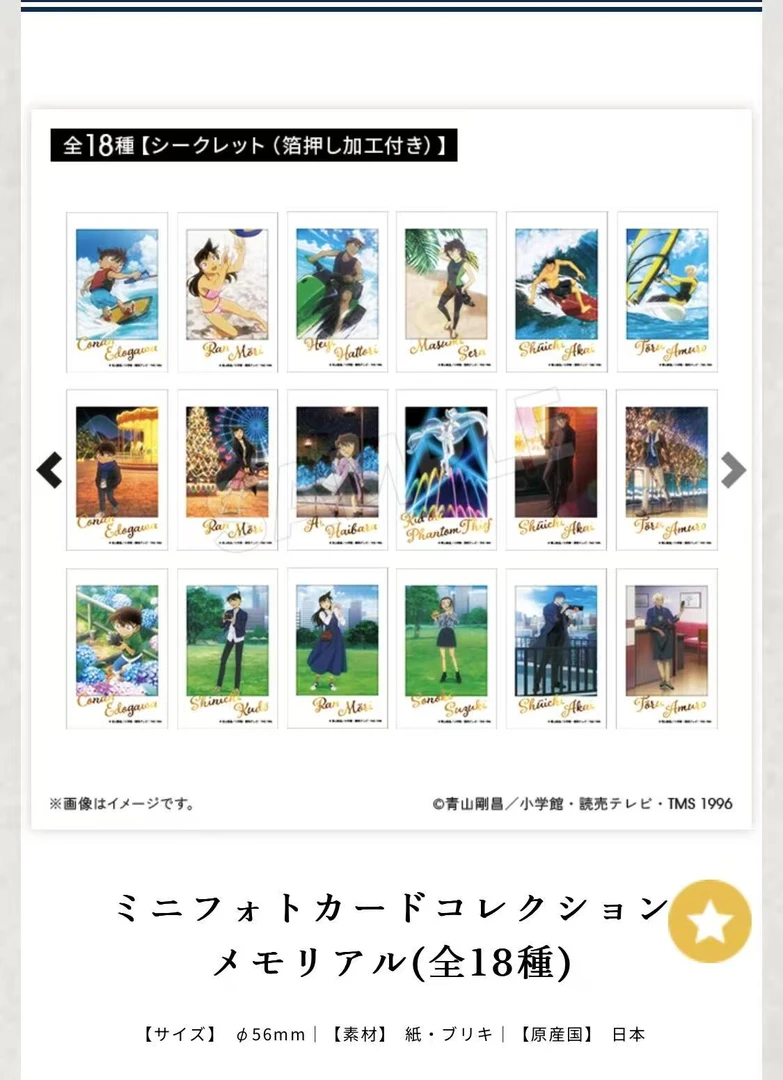This screenshot has width=783, height=1080.
Task: Tap the yellow star favorite button
Action: (710, 921)
